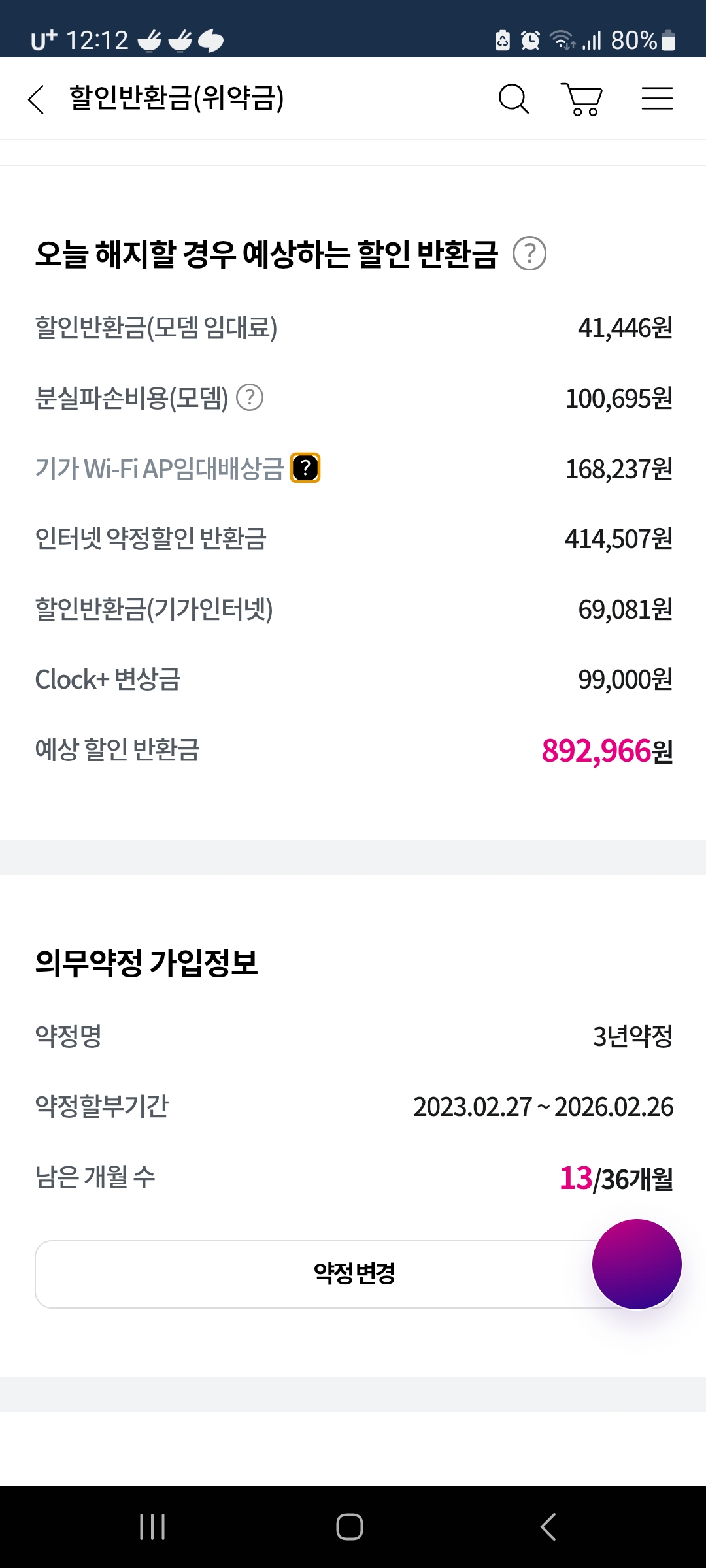Show help for 예상하는 할인 반환금 heading
Screen dimensions: 706x1568
(x=529, y=253)
